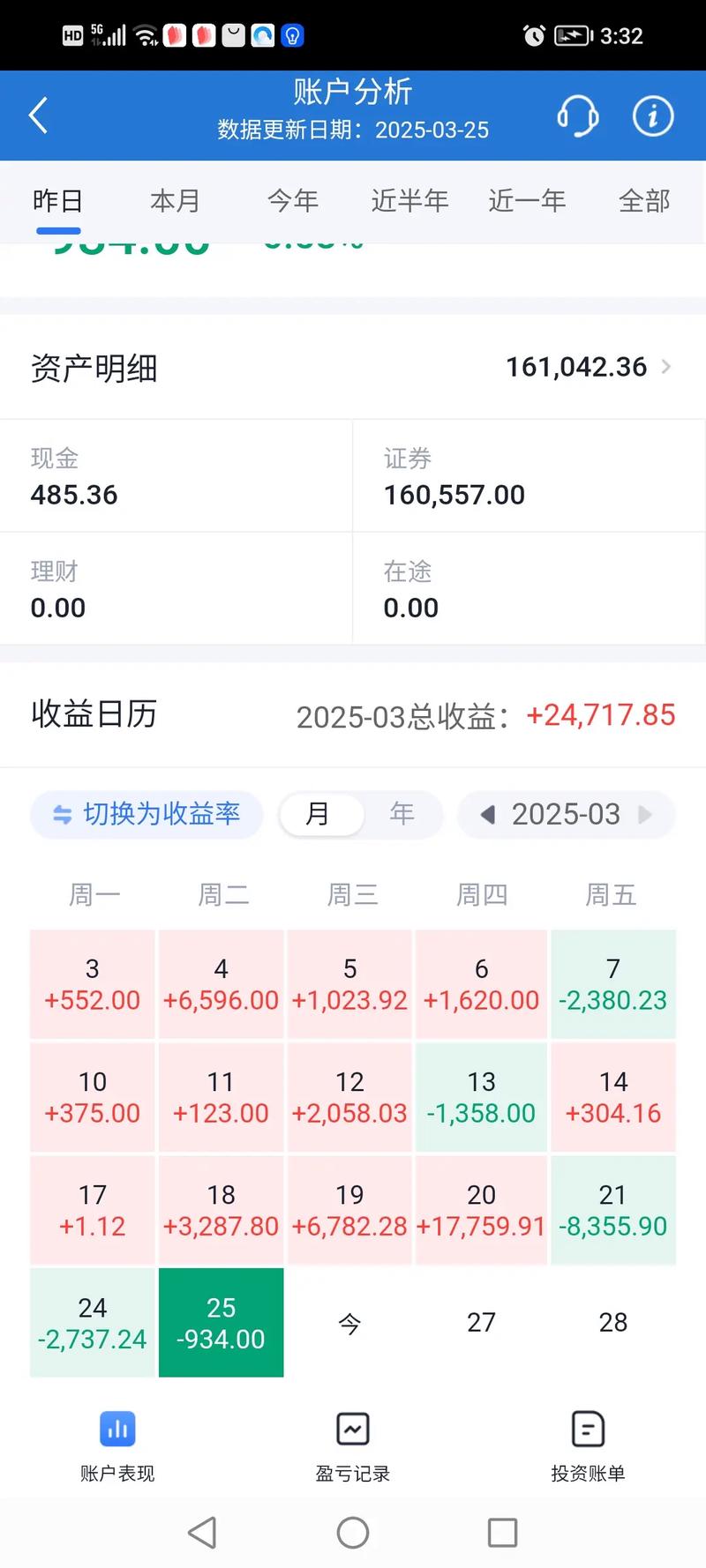This screenshot has height=1568, width=706.
Task: Contact customer service via headset icon
Action: pos(578,116)
